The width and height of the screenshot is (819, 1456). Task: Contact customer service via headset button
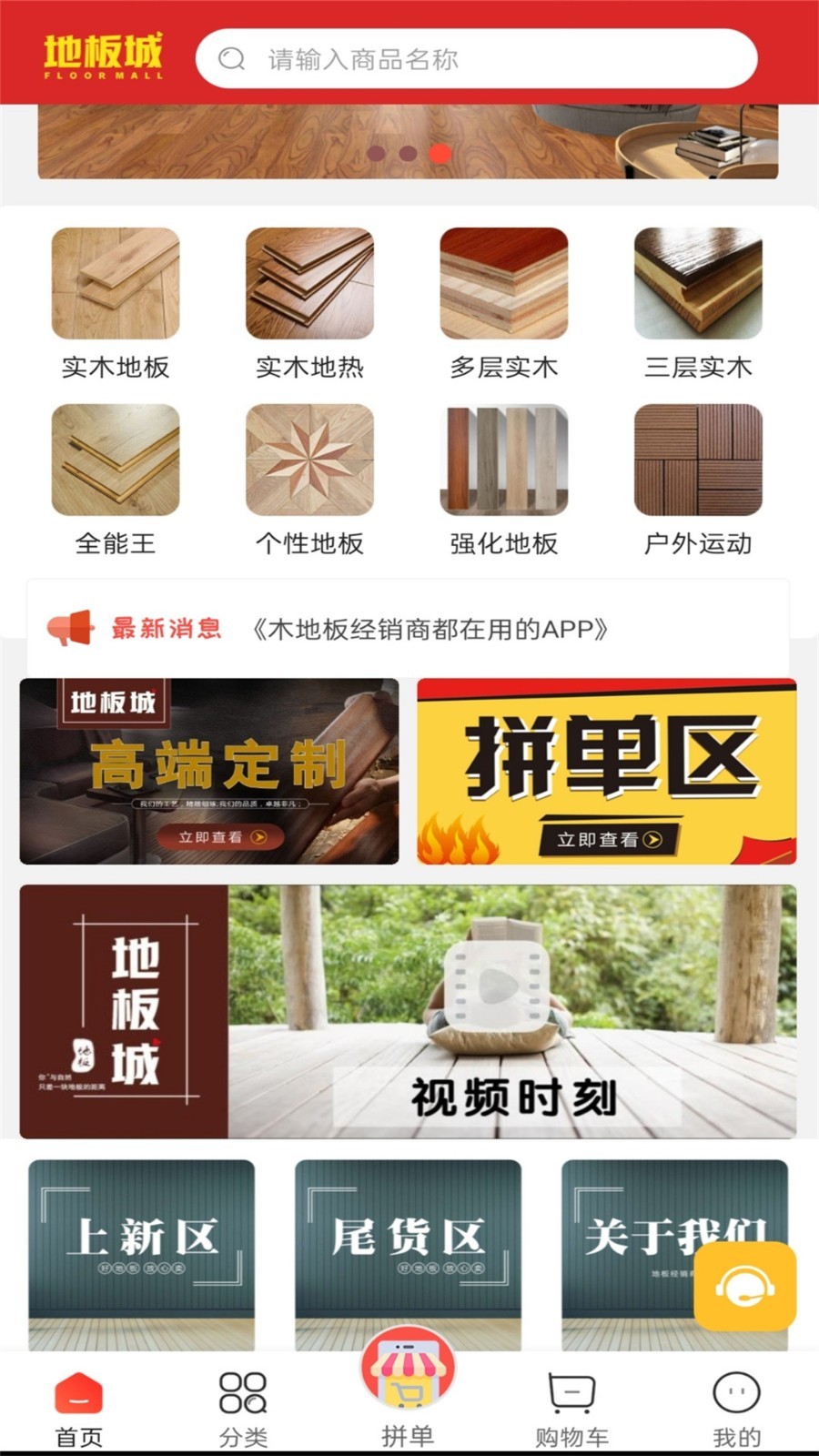click(744, 1286)
